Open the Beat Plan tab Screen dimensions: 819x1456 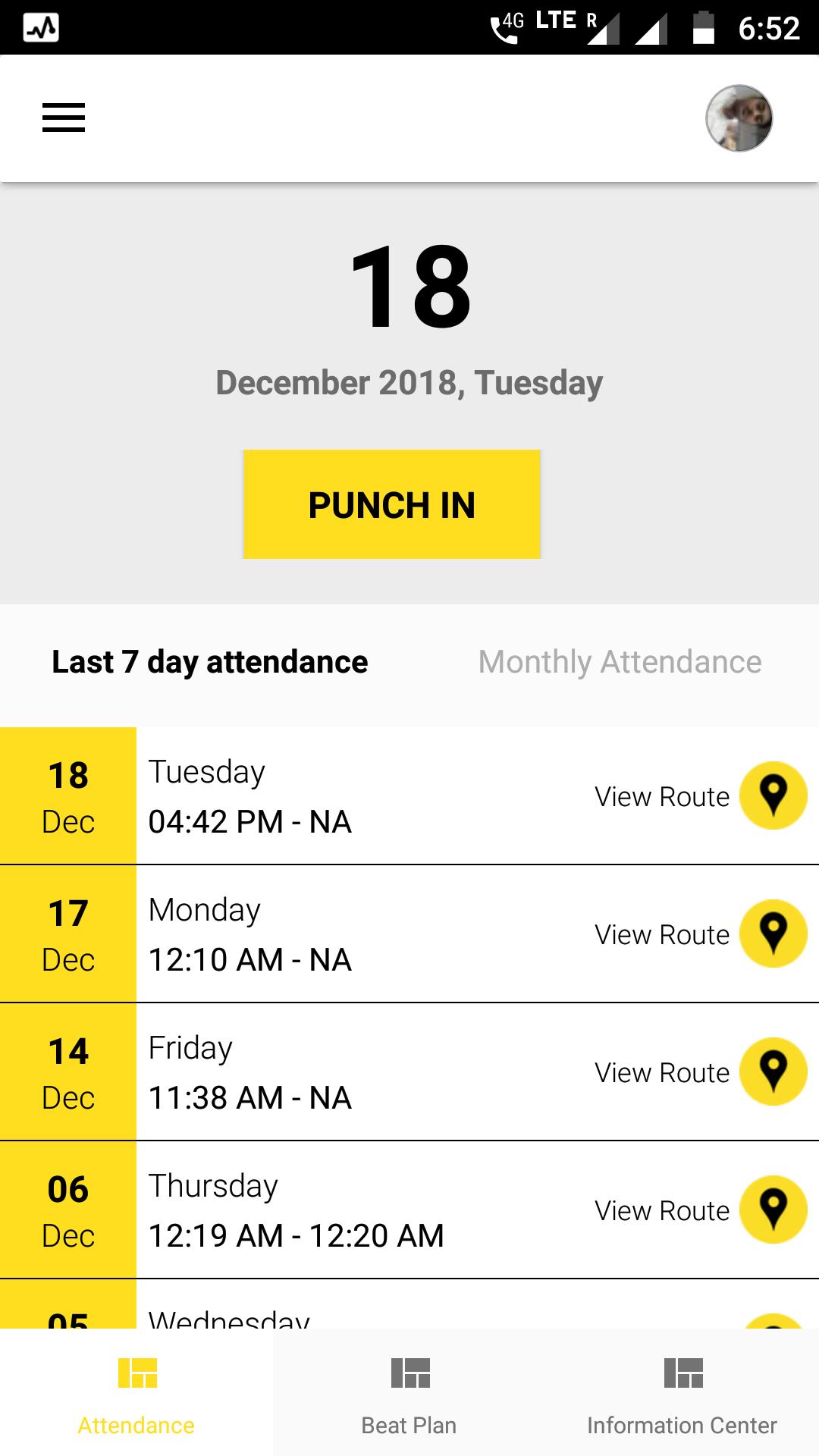(x=409, y=1394)
